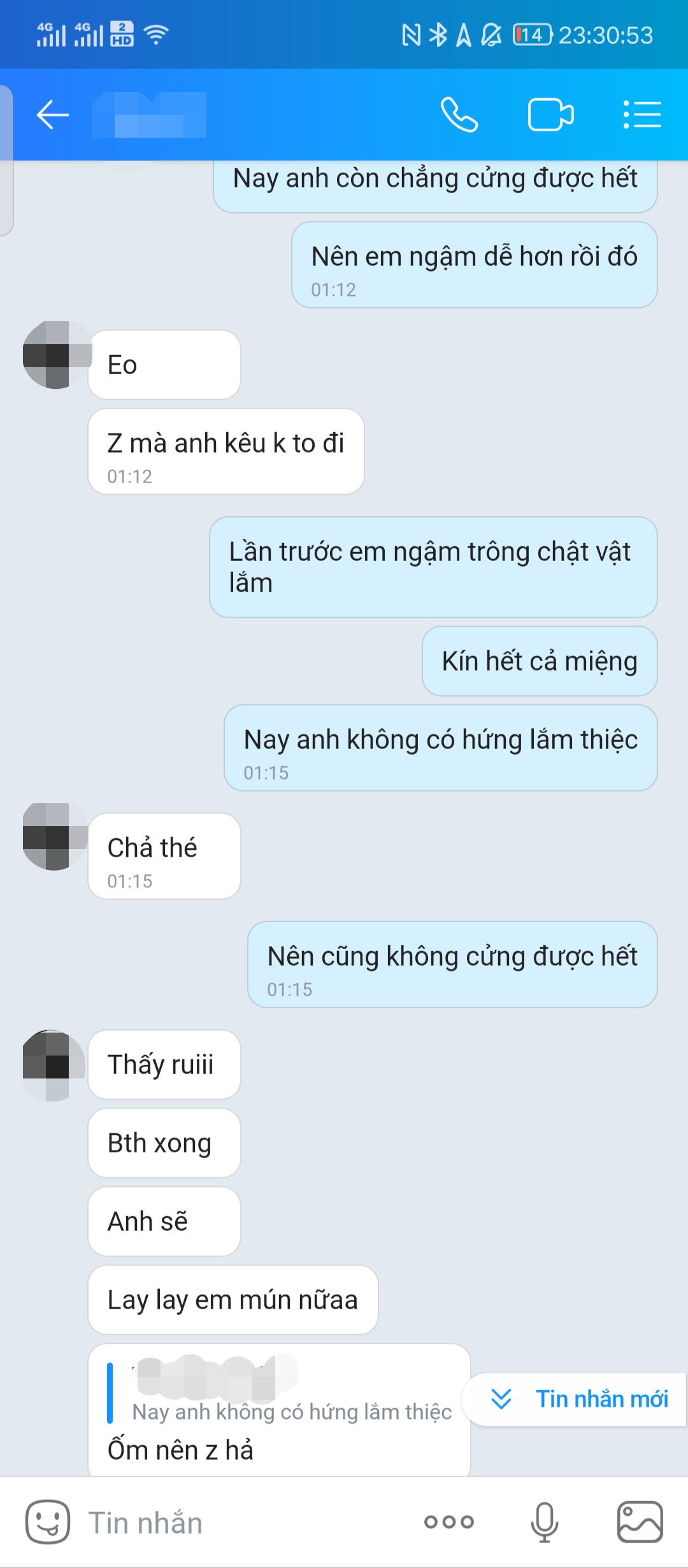This screenshot has height=1568, width=688.
Task: Start a voice call
Action: click(459, 115)
